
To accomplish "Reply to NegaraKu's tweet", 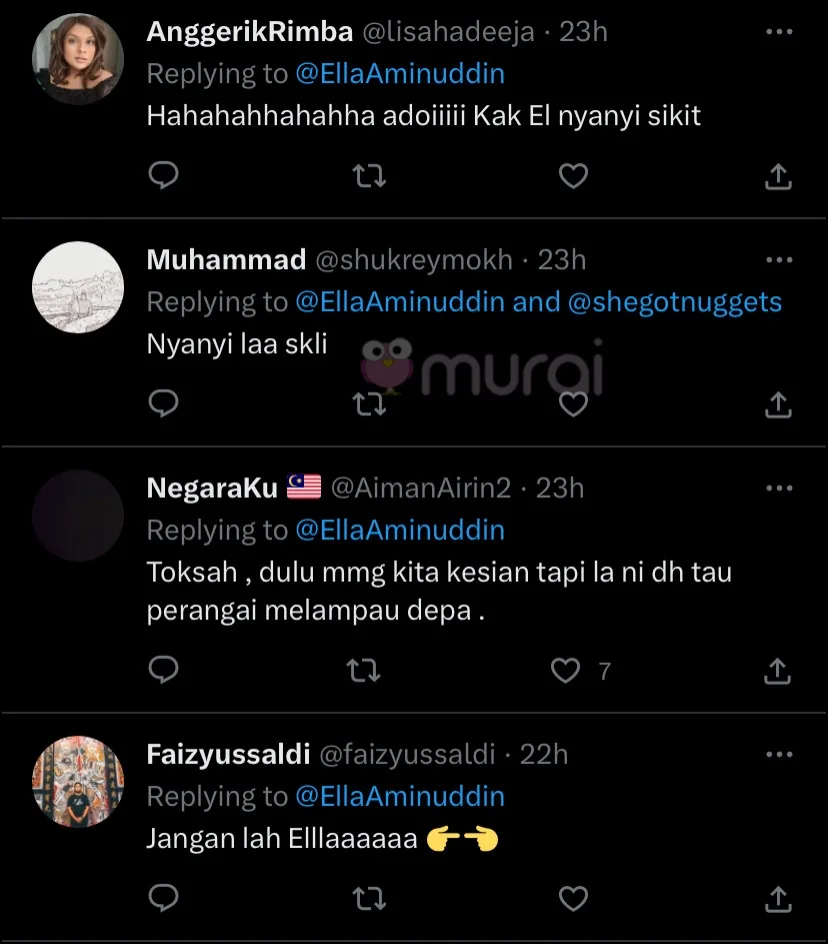I will click(163, 670).
